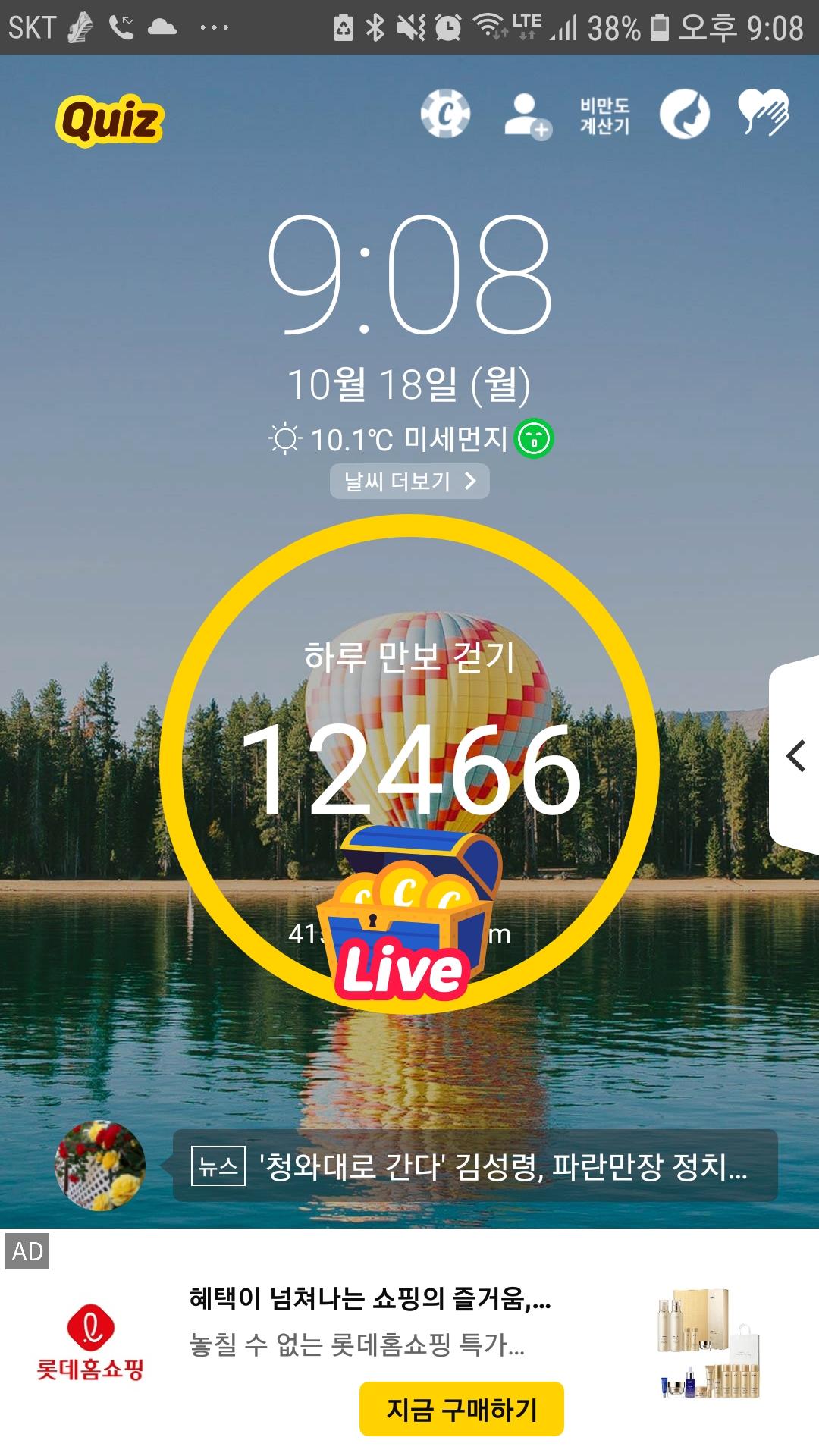Open 날씨 더보기 for more weather
Viewport: 819px width, 1456px height.
tap(409, 482)
